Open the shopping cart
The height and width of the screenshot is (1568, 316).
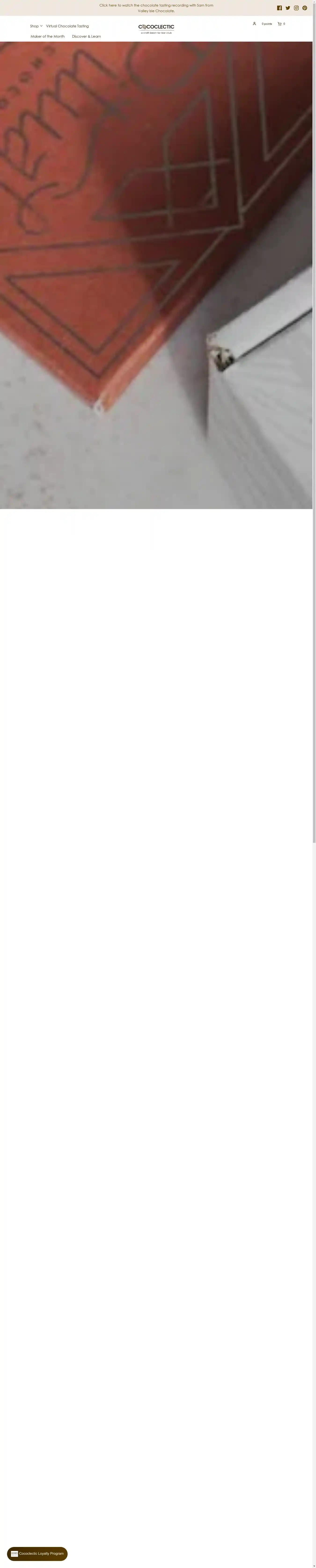click(x=281, y=24)
